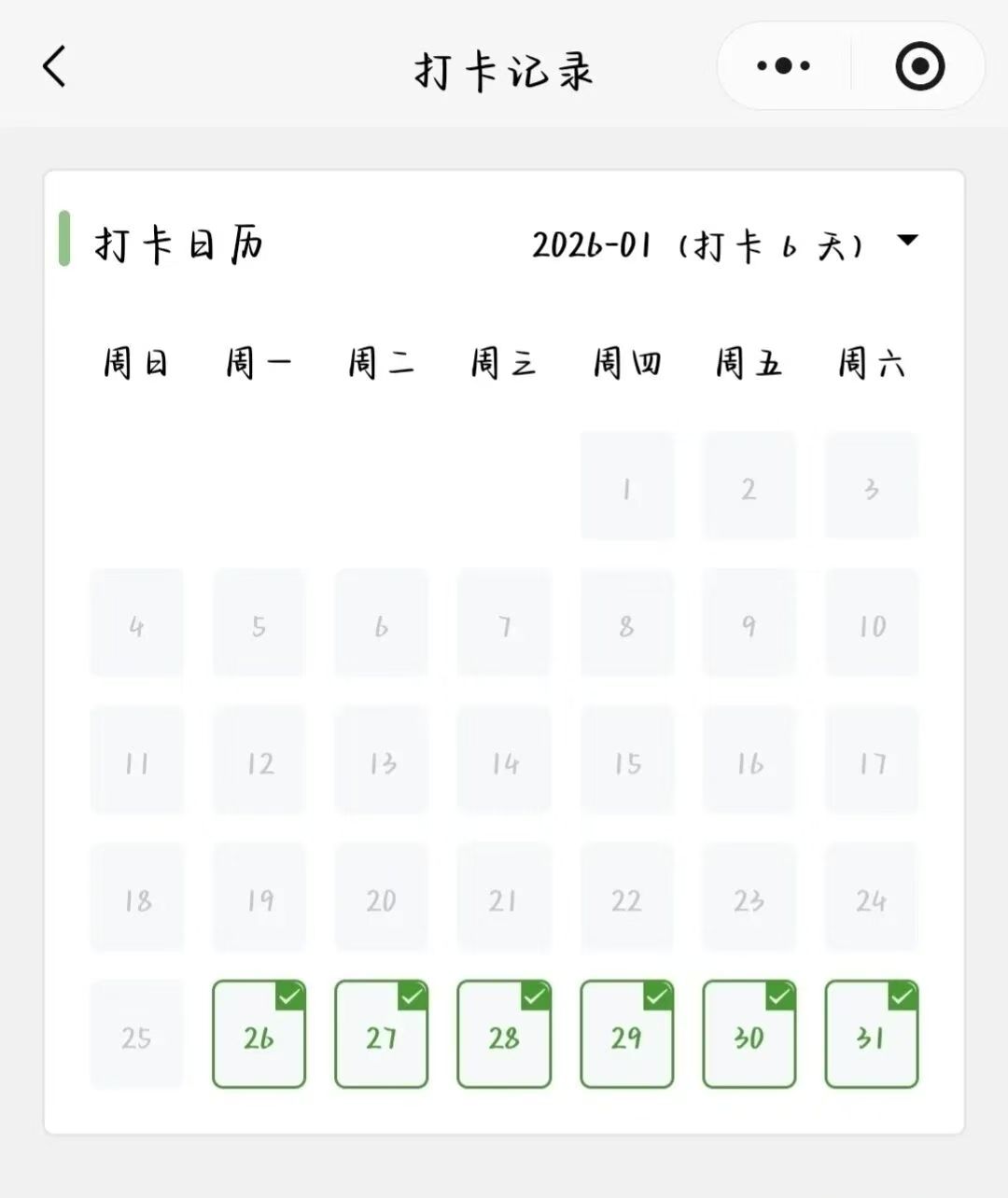Tap checked-in date 29
Screen dimensions: 1008x1198
626,1034
